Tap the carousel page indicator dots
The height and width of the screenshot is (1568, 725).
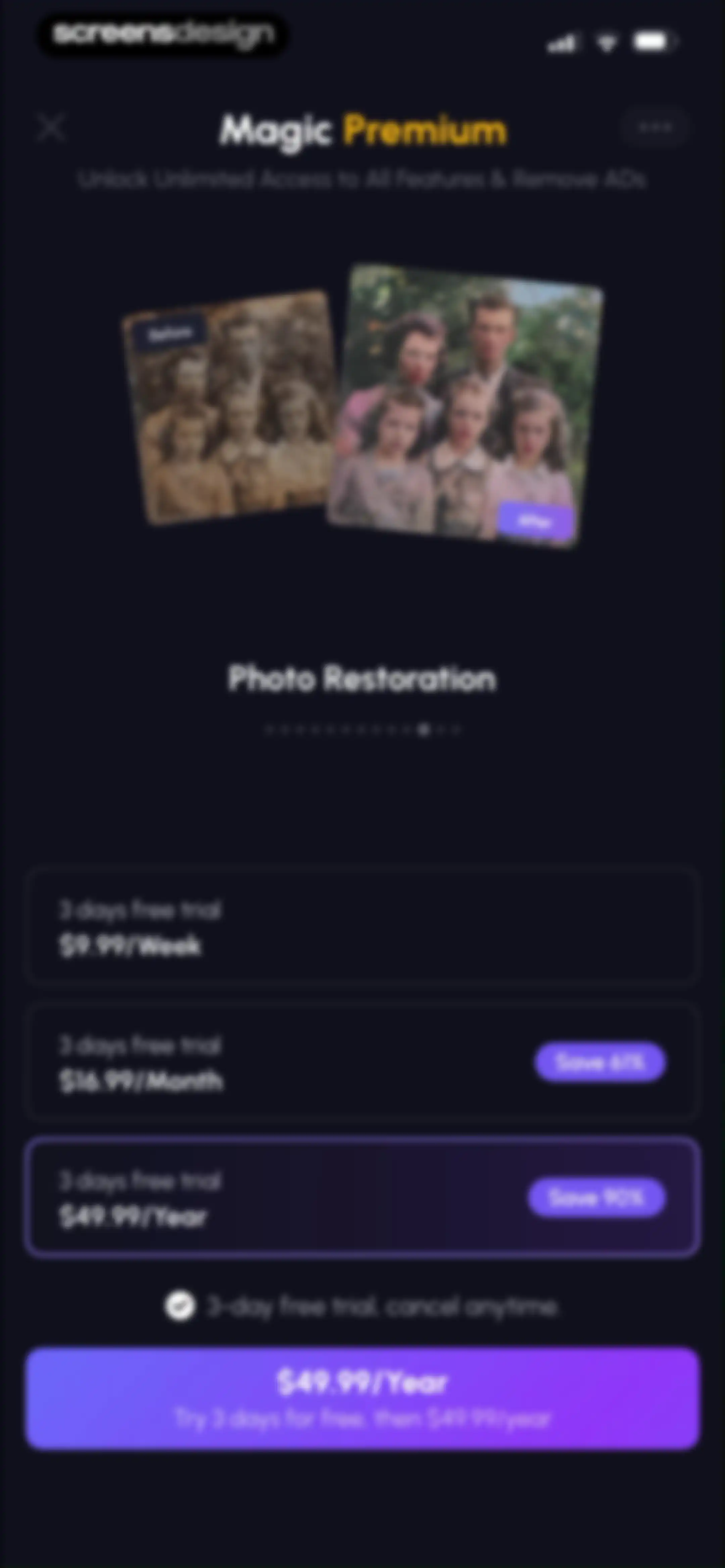click(363, 729)
